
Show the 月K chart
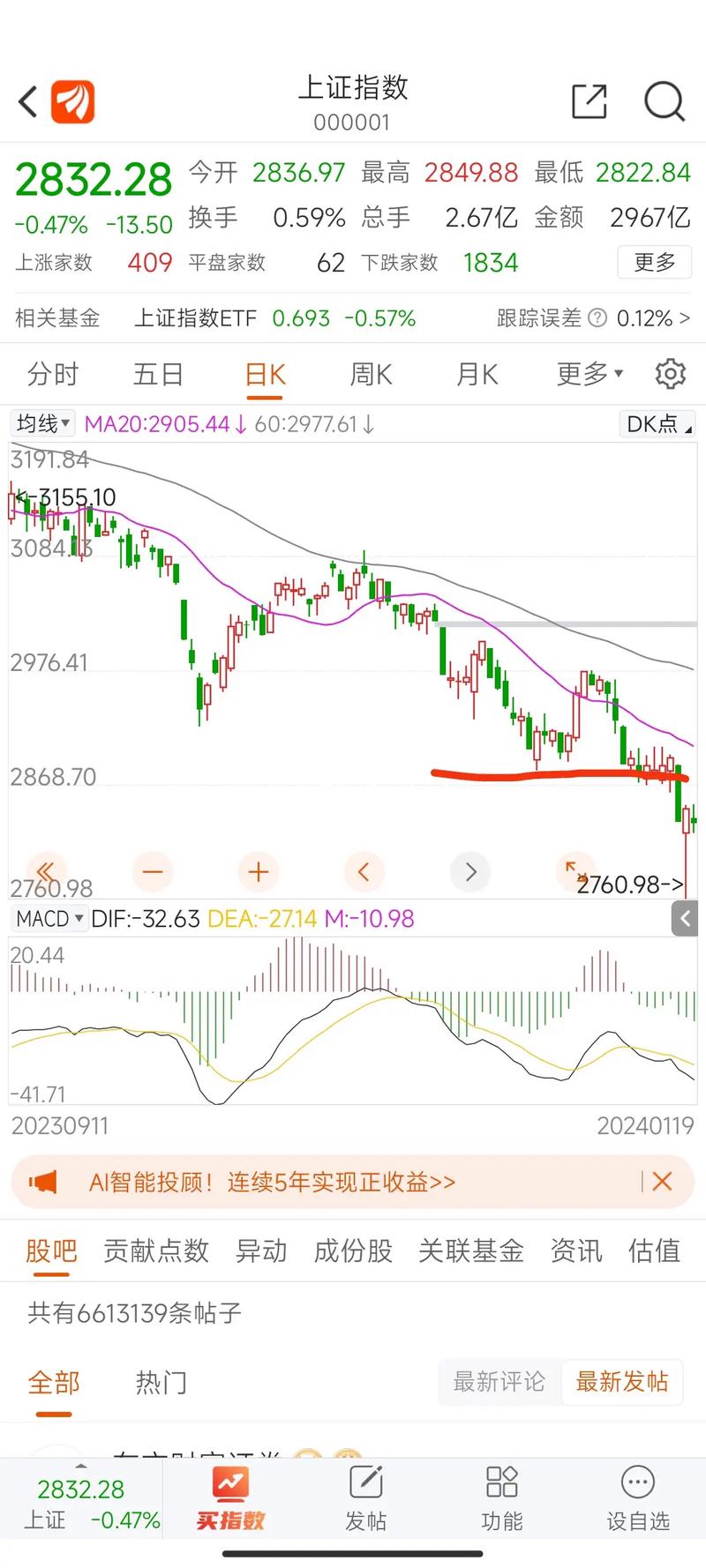pos(477,375)
